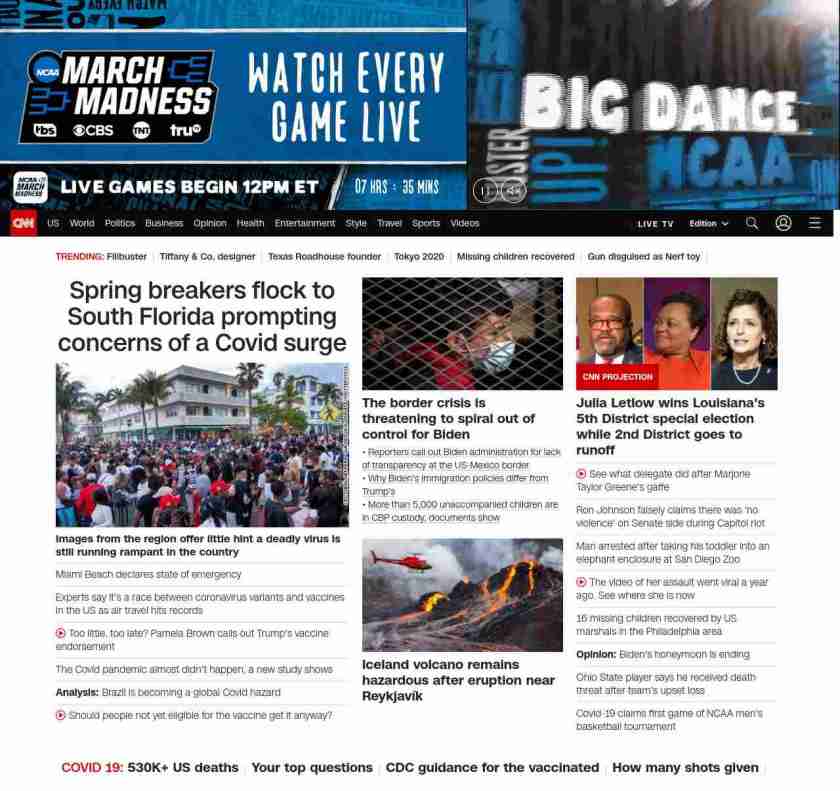Open trending topic Tokyo 2020

coord(418,257)
